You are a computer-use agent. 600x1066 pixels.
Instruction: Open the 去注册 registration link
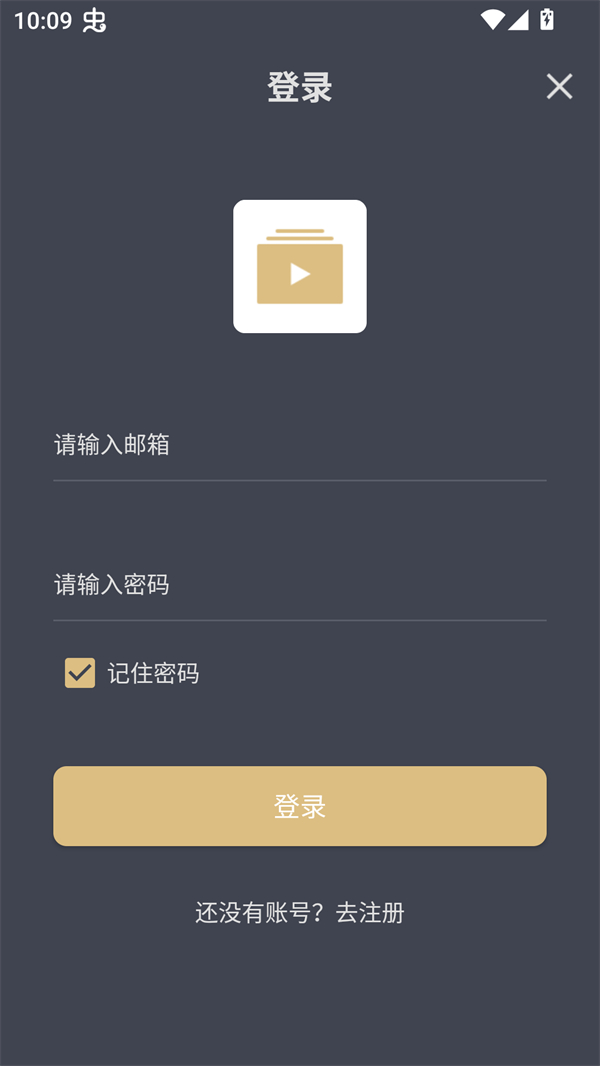(x=370, y=912)
